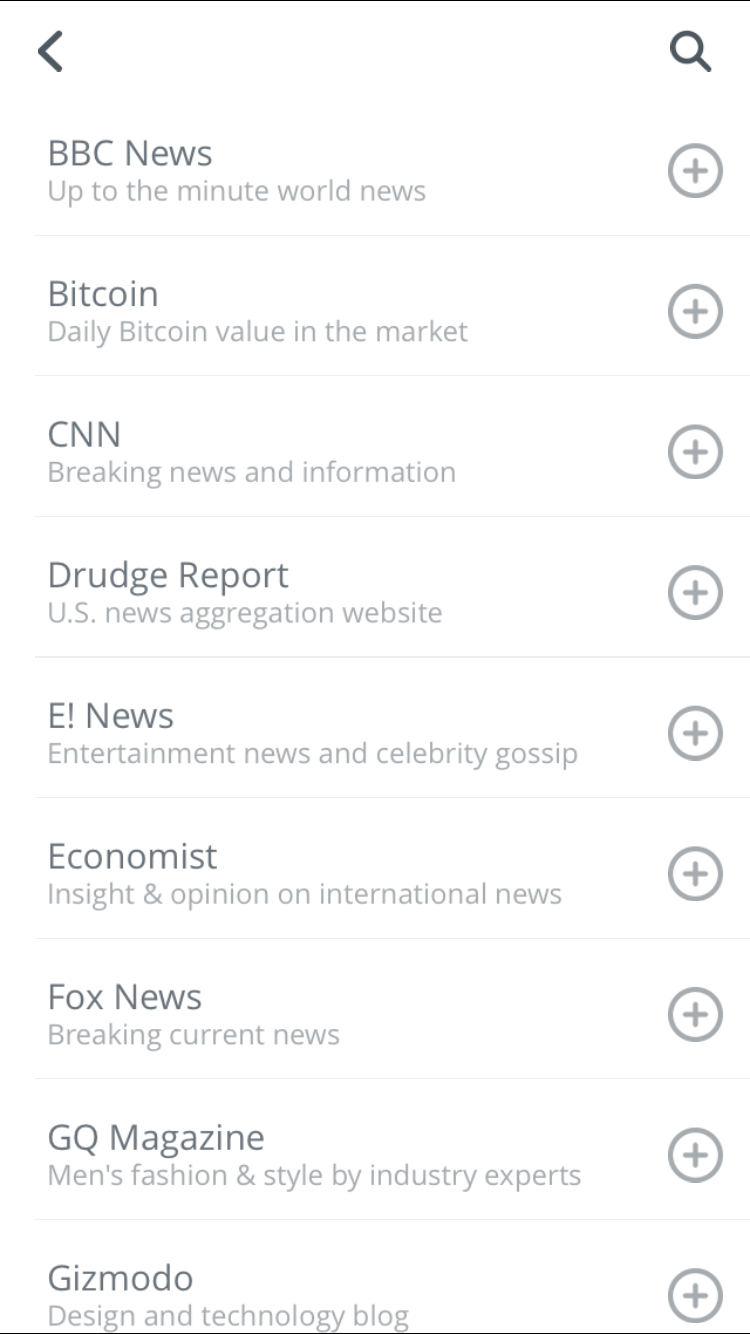
Task: Add Drudge Report via its plus icon
Action: (x=695, y=592)
